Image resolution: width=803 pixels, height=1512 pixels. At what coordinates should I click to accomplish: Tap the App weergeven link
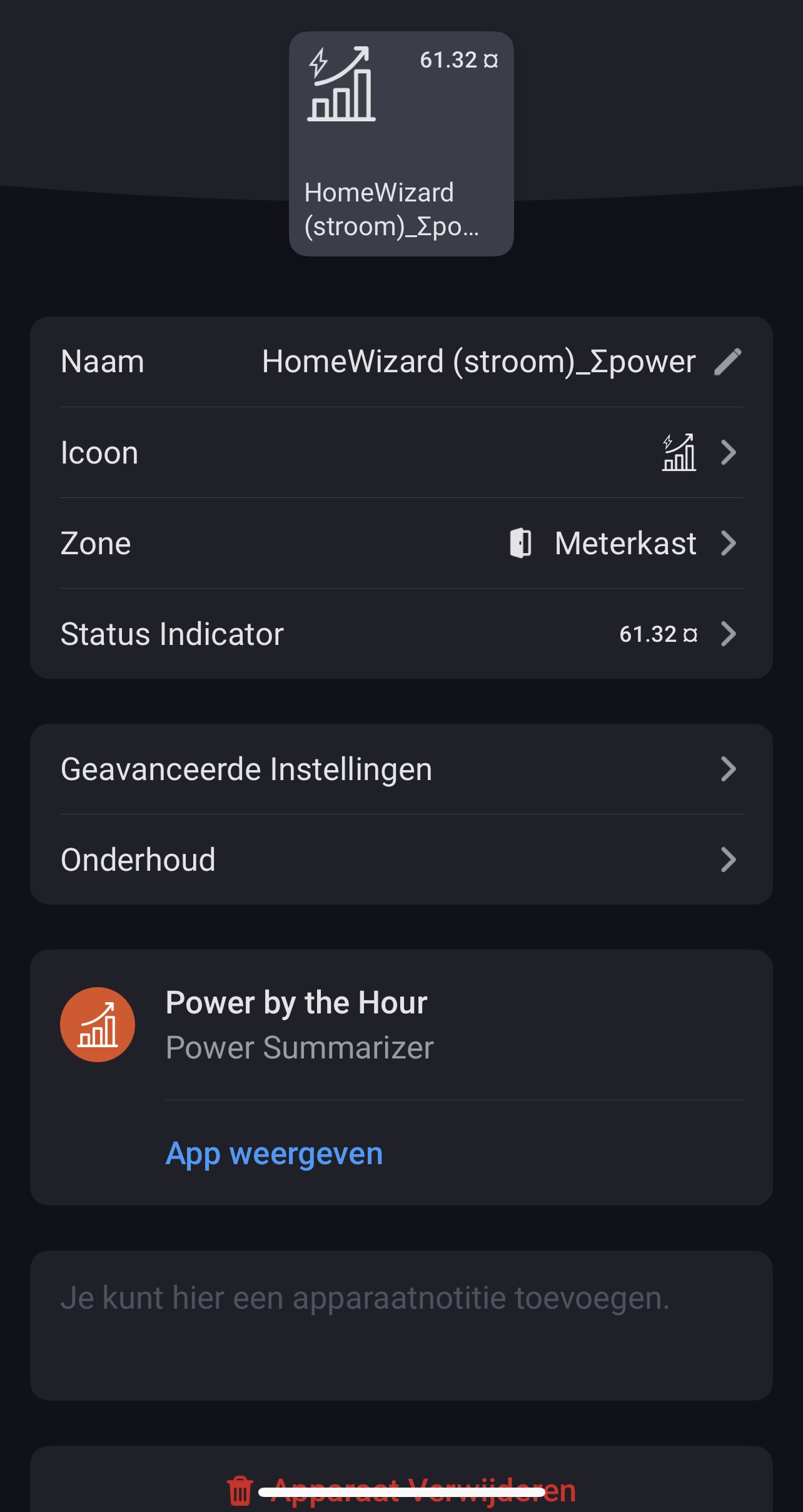point(274,1153)
